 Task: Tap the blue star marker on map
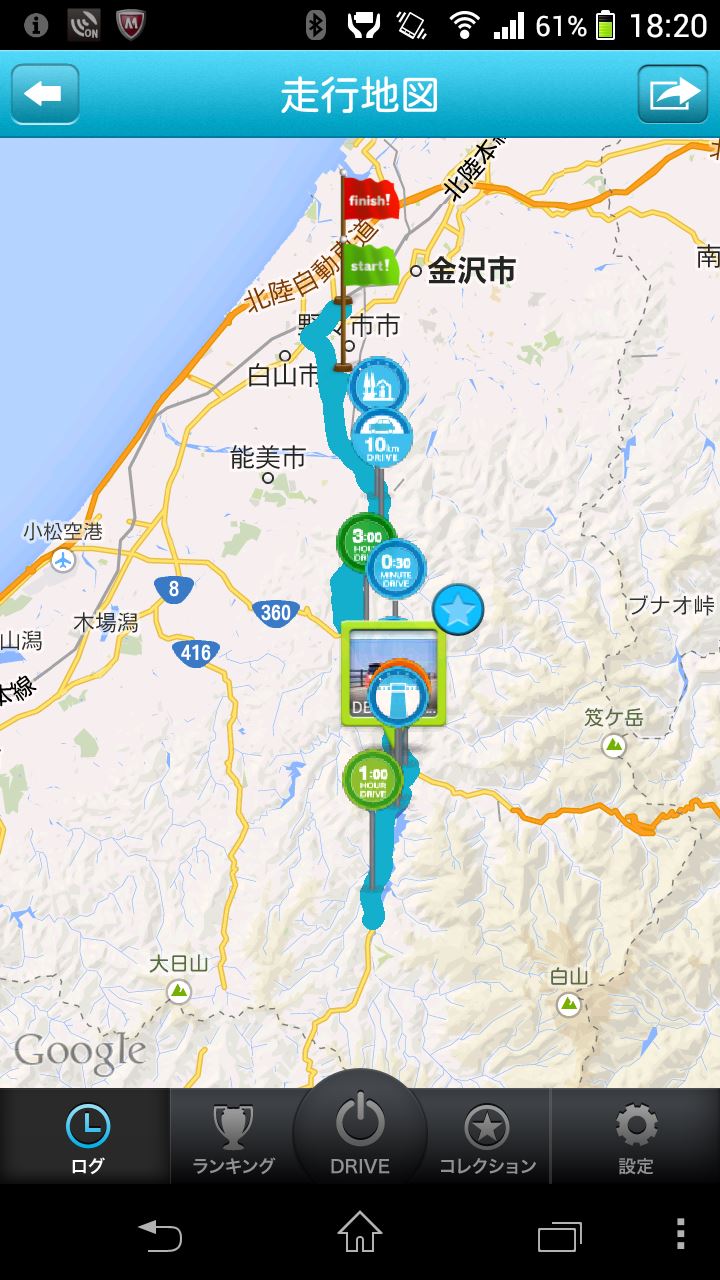click(x=458, y=610)
